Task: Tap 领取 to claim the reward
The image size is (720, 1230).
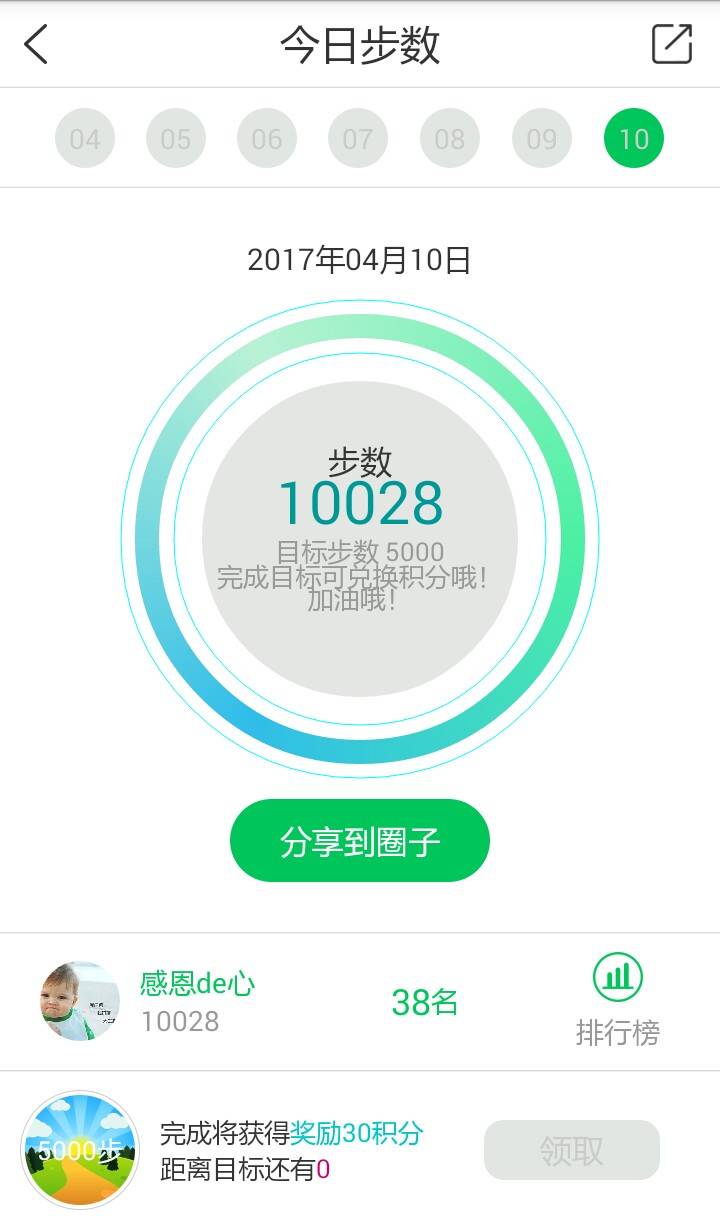Action: [572, 1150]
